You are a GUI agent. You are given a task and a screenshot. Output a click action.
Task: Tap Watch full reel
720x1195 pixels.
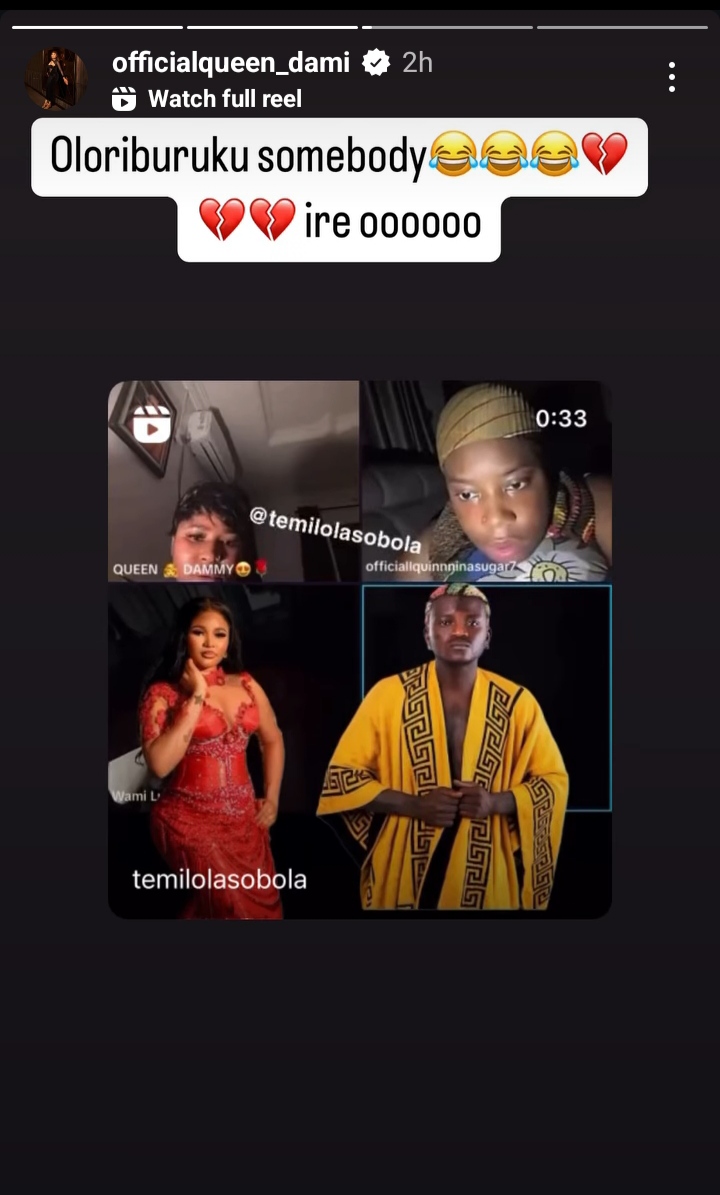207,99
